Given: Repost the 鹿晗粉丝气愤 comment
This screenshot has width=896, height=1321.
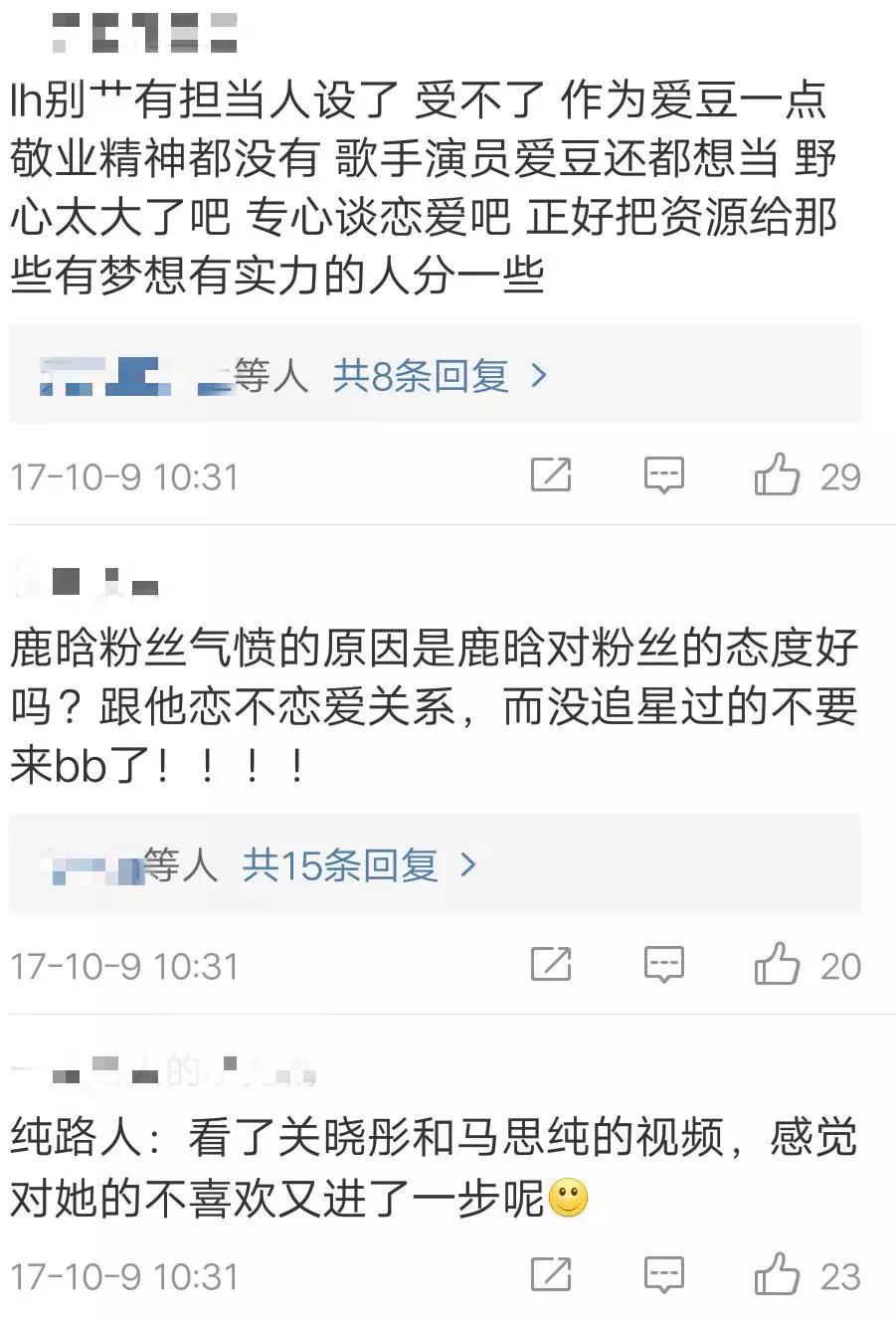Looking at the screenshot, I should pyautogui.click(x=551, y=965).
